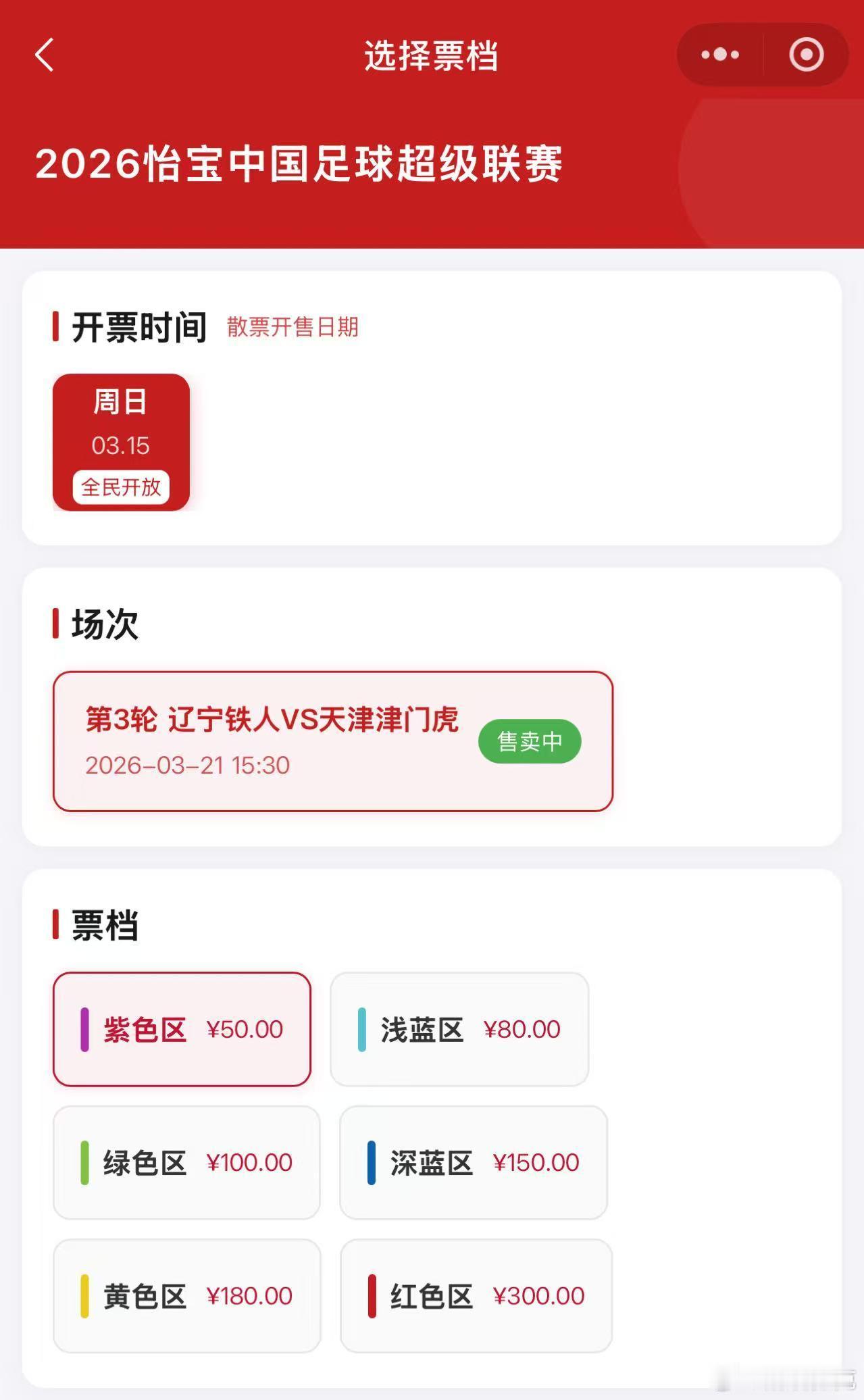The height and width of the screenshot is (1400, 864).
Task: Tap the 全民开放 label on the date card
Action: coord(121,487)
